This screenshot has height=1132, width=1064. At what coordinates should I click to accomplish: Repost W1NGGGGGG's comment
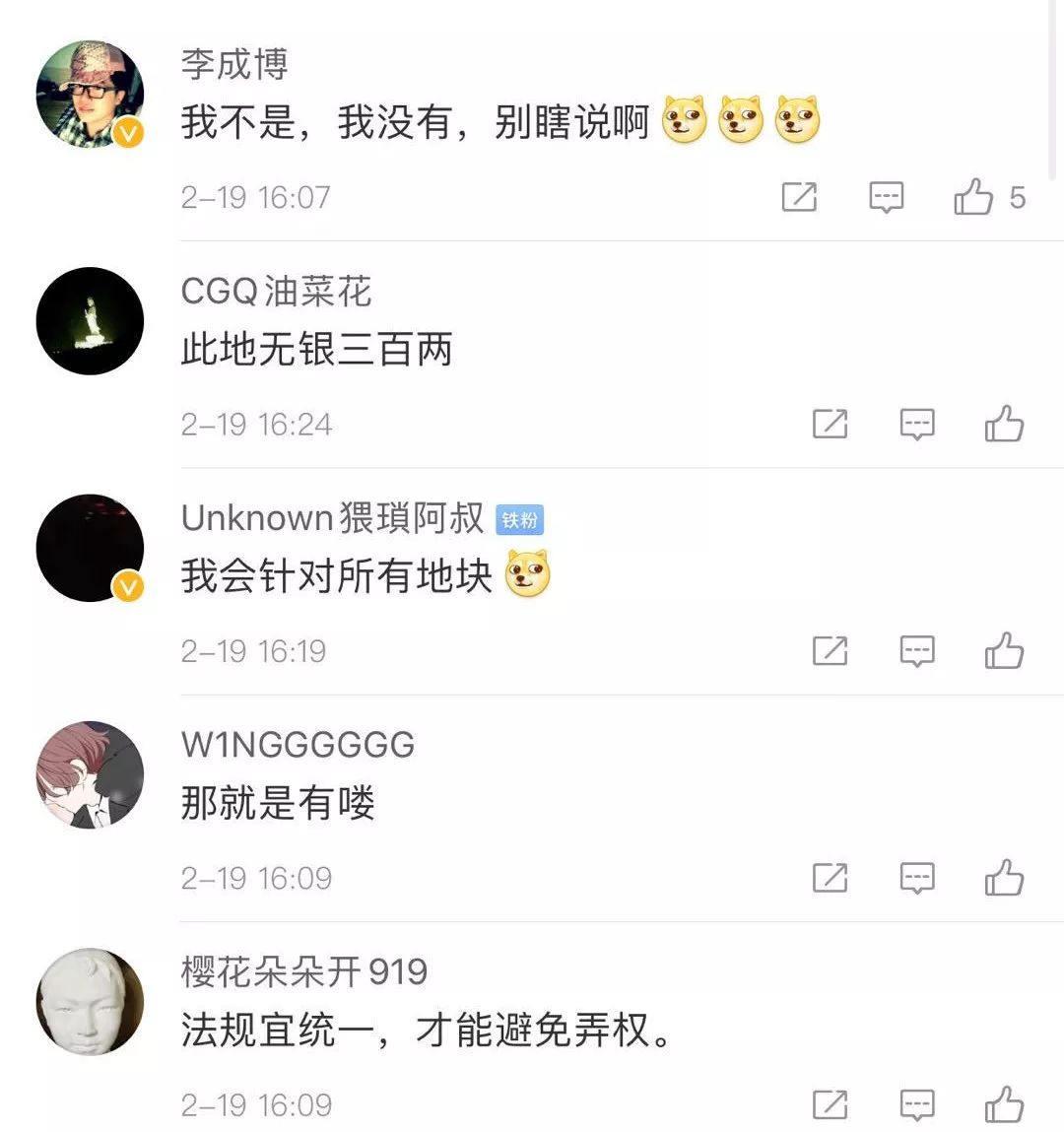pos(830,878)
